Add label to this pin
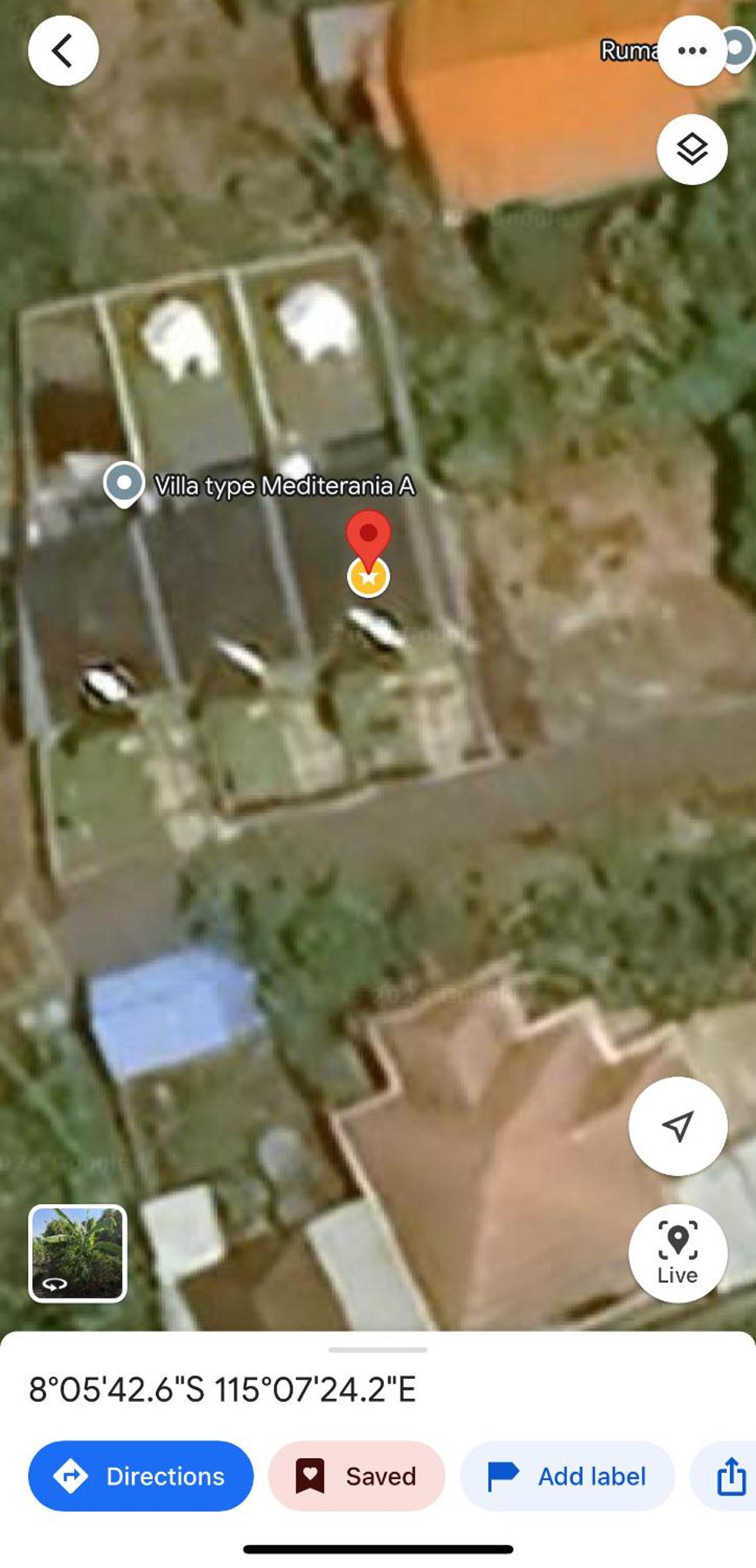Viewport: 756px width, 1568px height. click(568, 1476)
